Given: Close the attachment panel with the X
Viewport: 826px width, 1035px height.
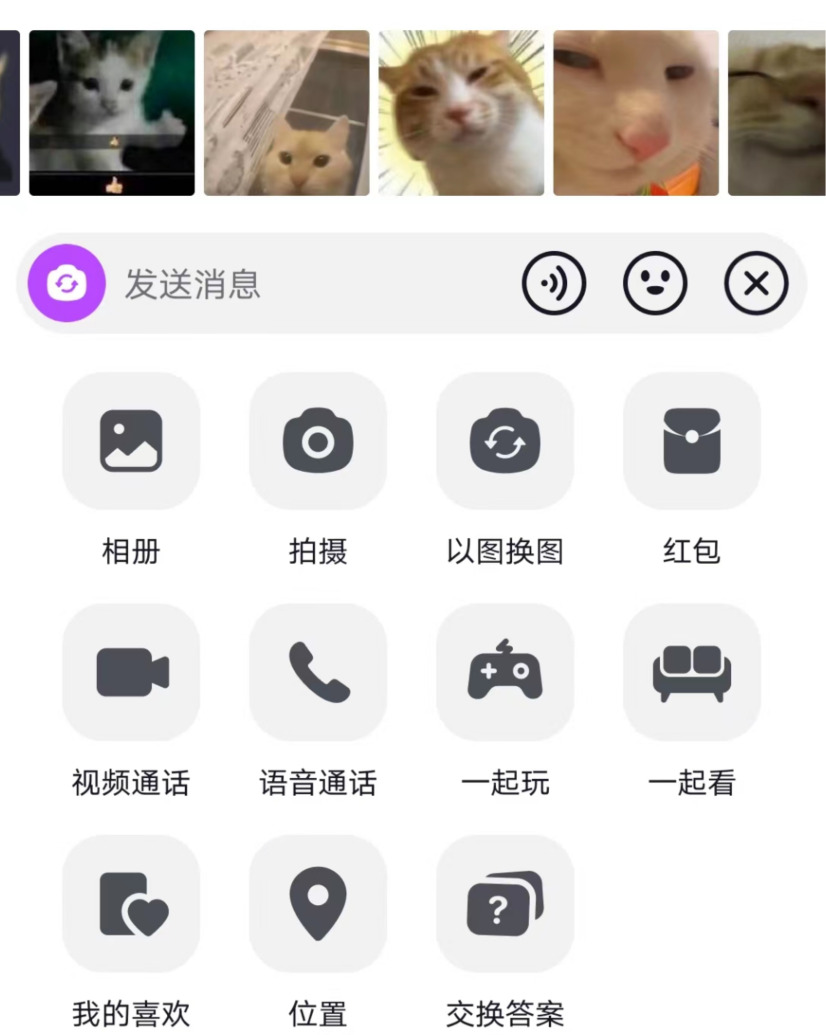Looking at the screenshot, I should click(x=756, y=283).
